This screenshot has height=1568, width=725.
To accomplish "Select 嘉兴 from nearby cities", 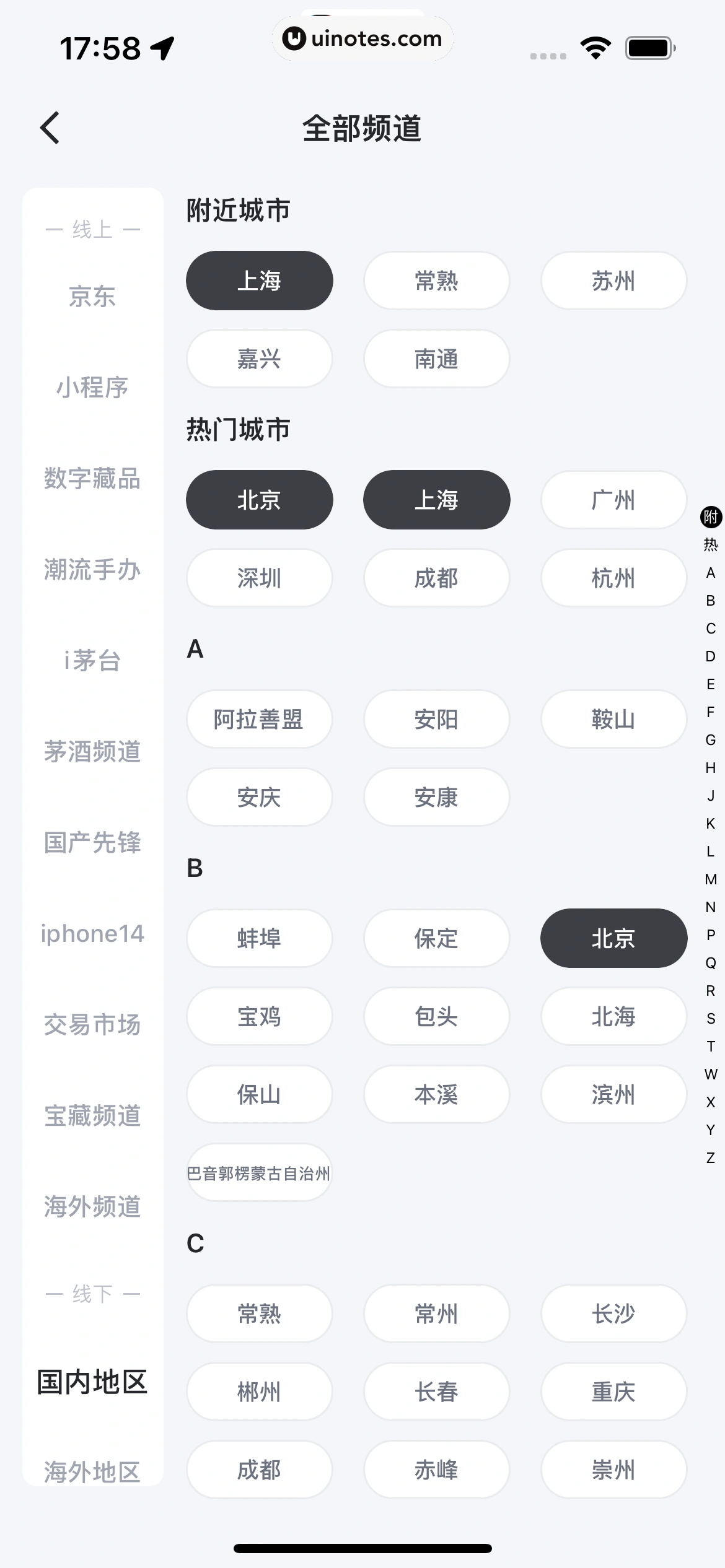I will coord(259,359).
